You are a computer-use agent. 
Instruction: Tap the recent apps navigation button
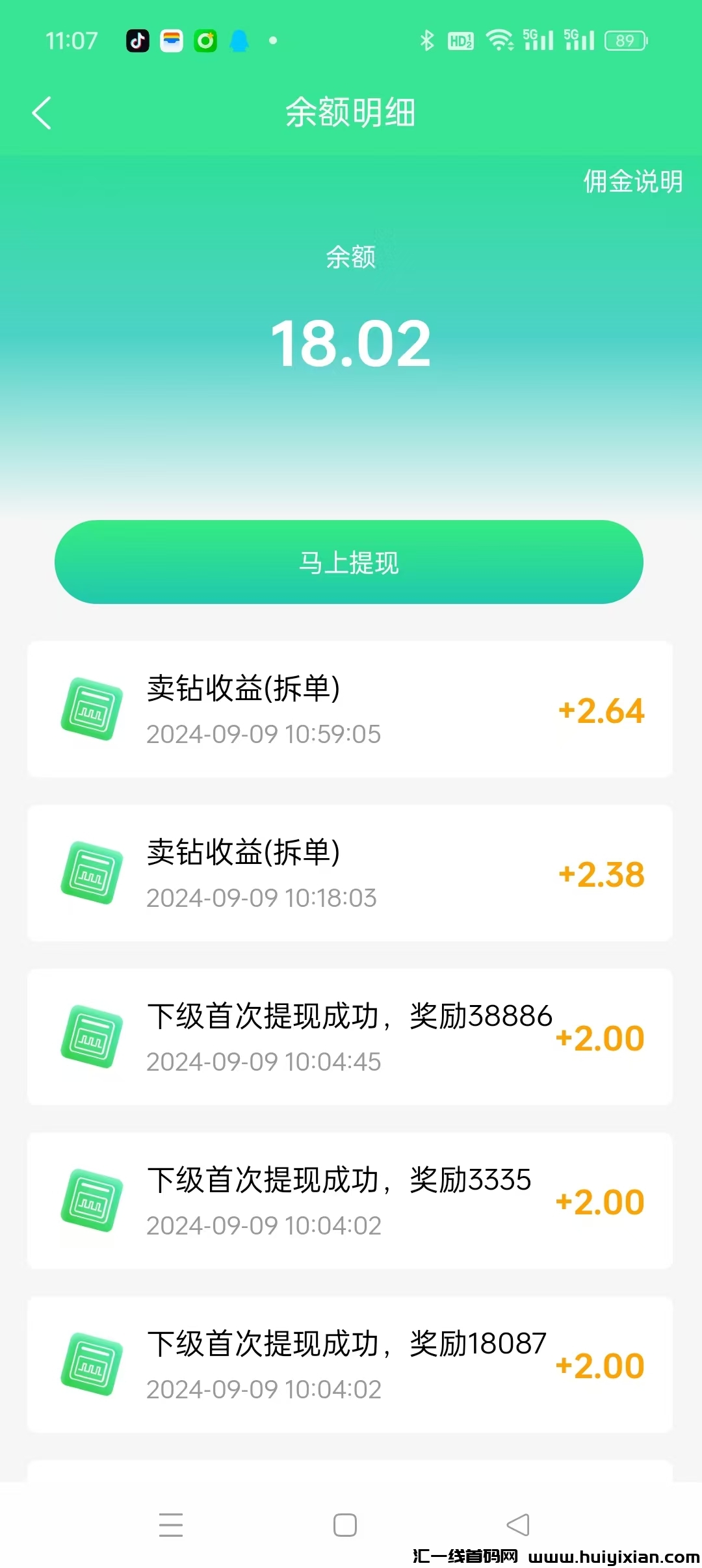pyautogui.click(x=172, y=1524)
